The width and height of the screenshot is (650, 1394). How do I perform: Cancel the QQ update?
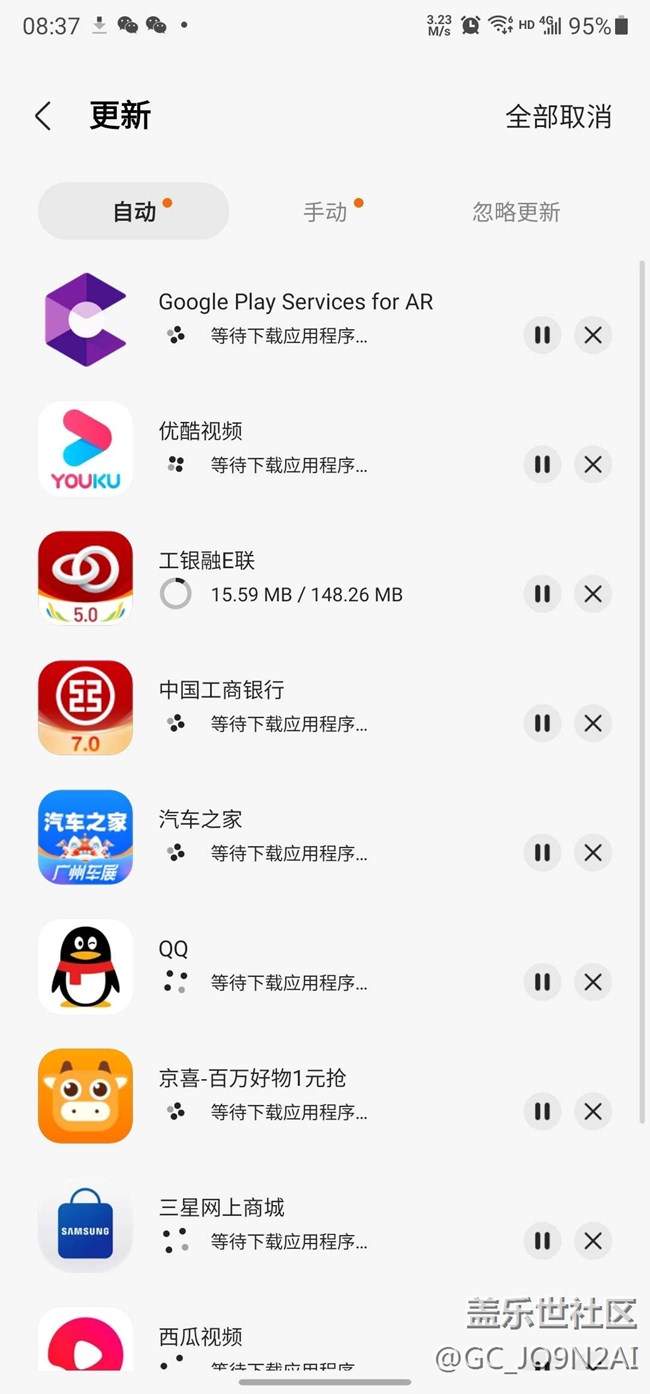click(593, 982)
